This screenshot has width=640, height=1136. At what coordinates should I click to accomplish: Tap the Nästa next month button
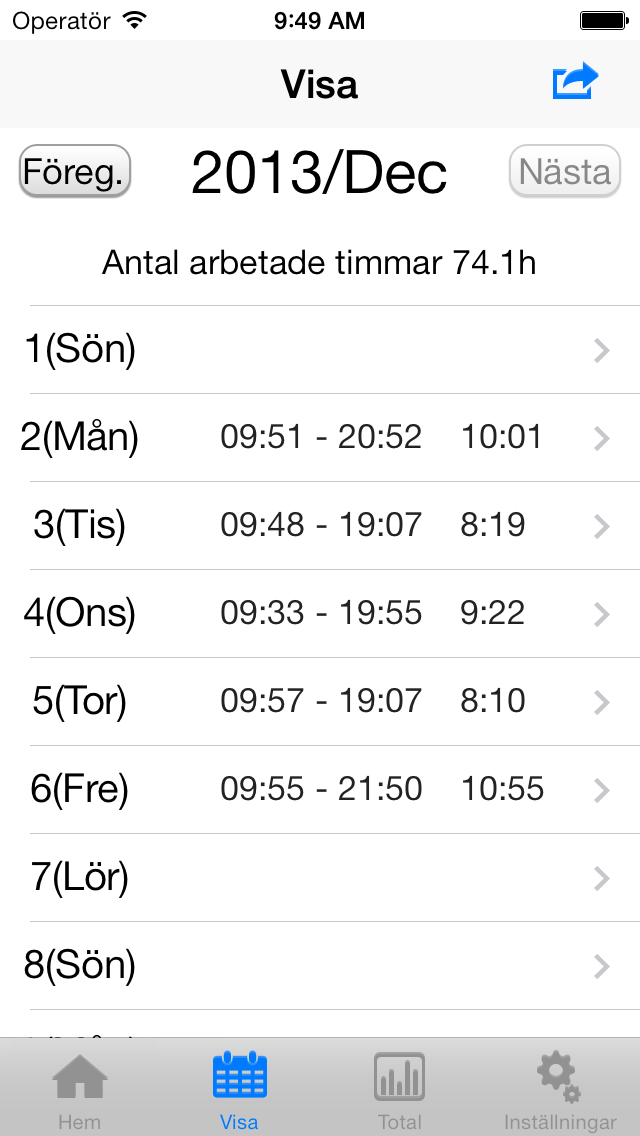tap(565, 171)
